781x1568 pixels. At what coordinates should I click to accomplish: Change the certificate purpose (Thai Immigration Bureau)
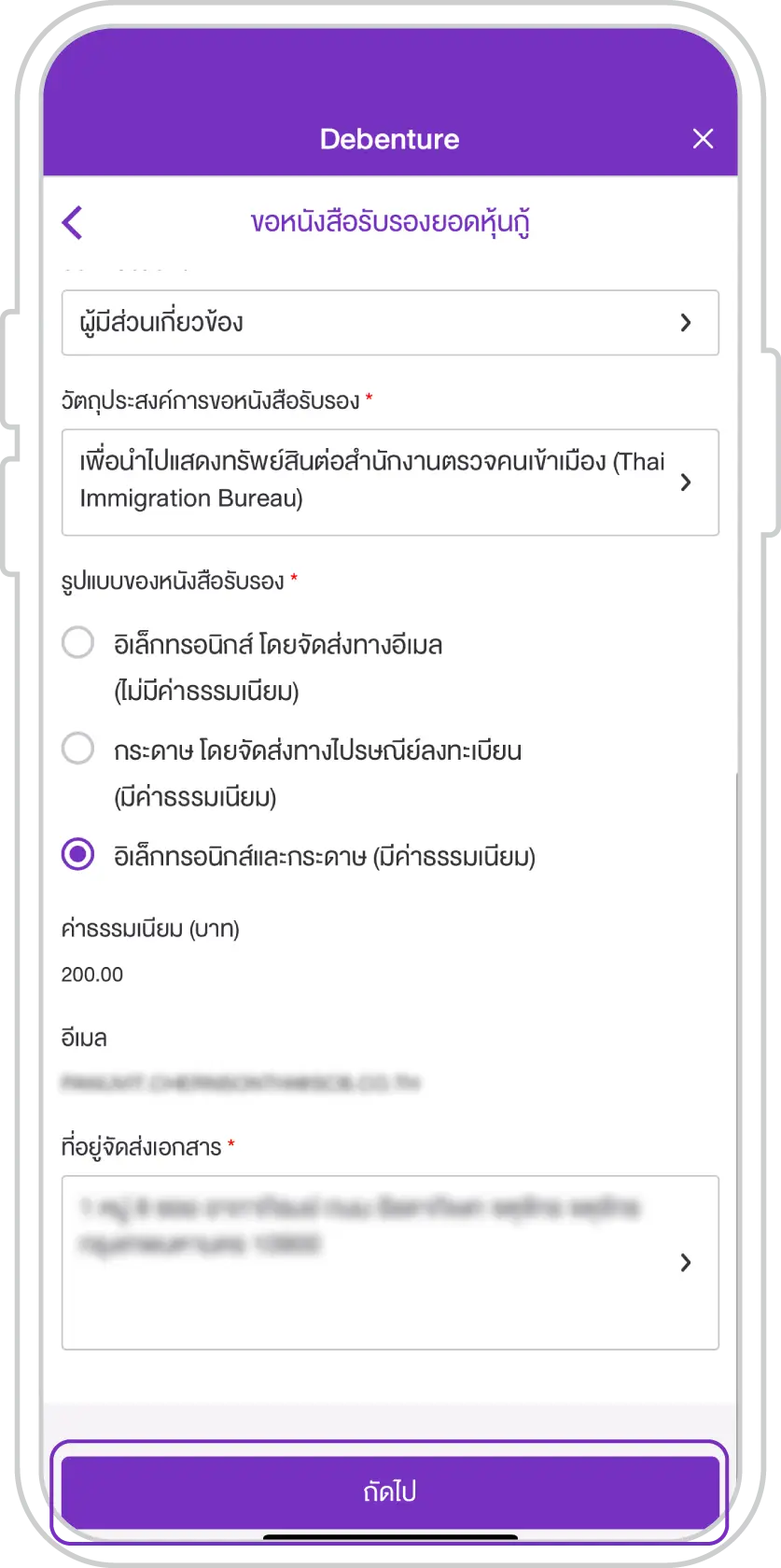(x=390, y=482)
